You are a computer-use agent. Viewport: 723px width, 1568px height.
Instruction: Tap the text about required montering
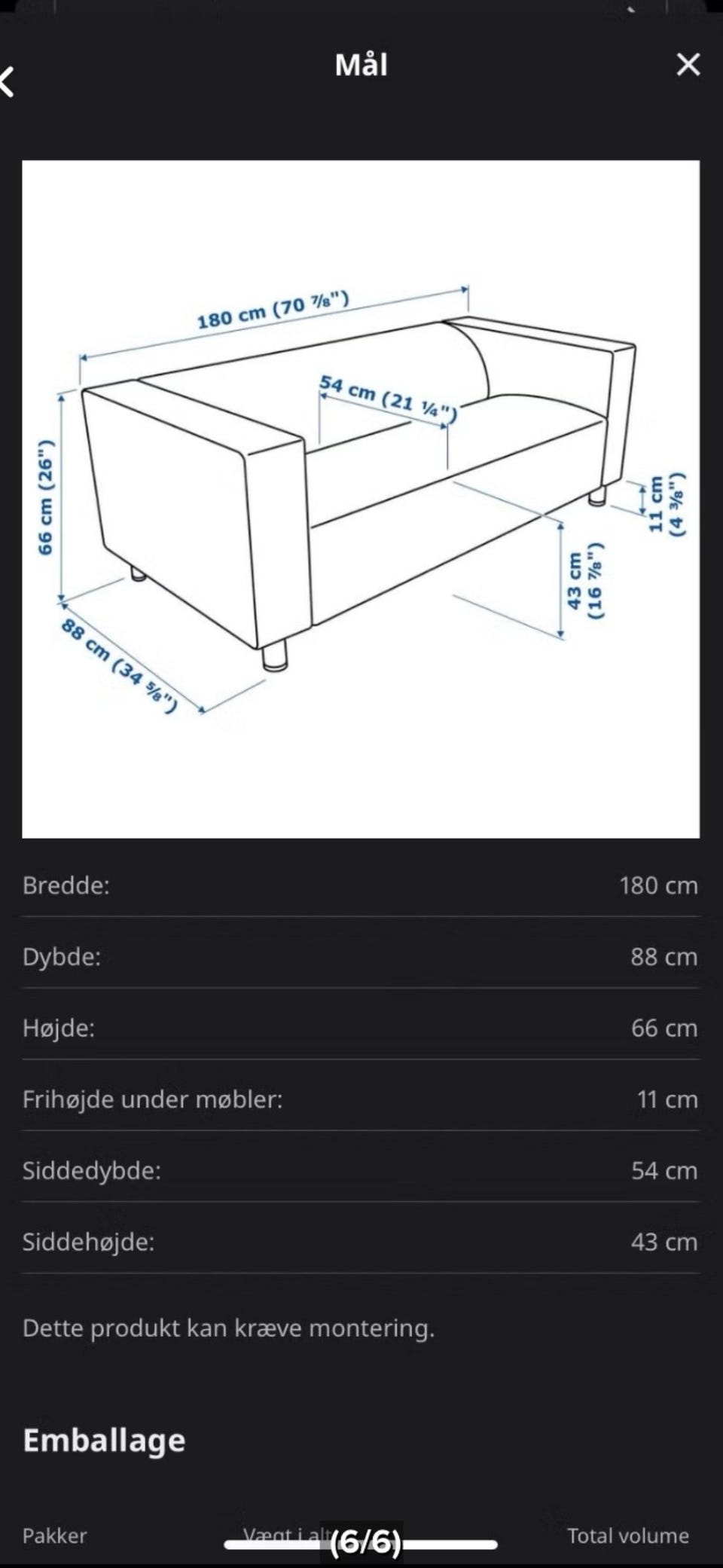pos(229,1328)
